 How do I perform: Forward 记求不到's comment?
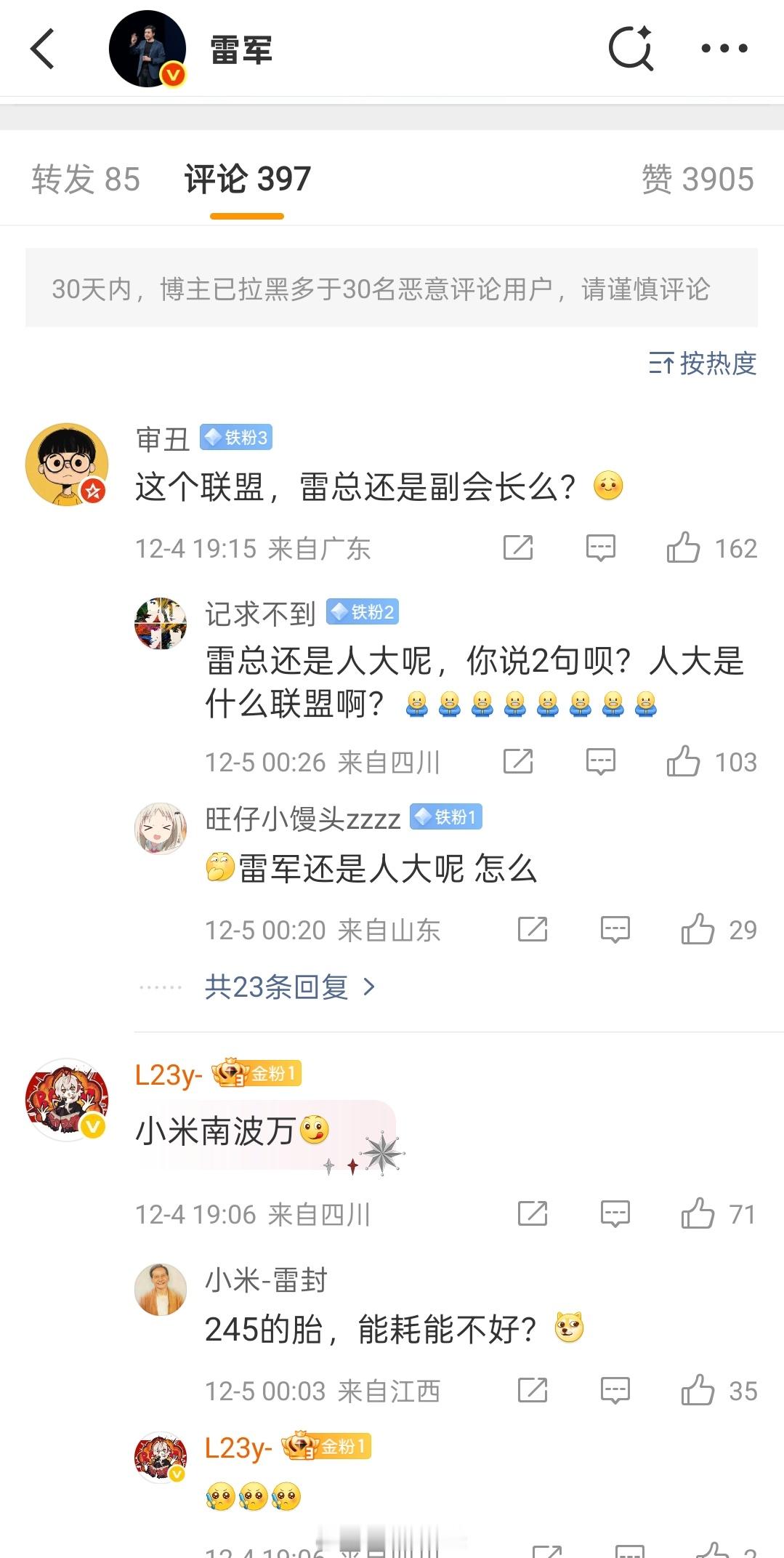[517, 761]
